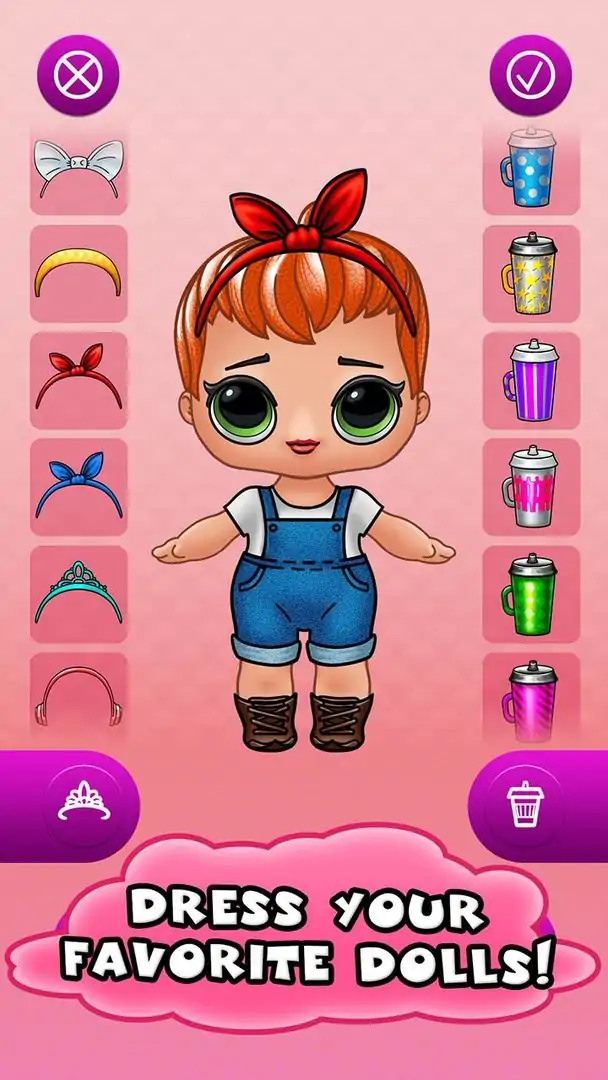Select the yellow star cup

(531, 273)
